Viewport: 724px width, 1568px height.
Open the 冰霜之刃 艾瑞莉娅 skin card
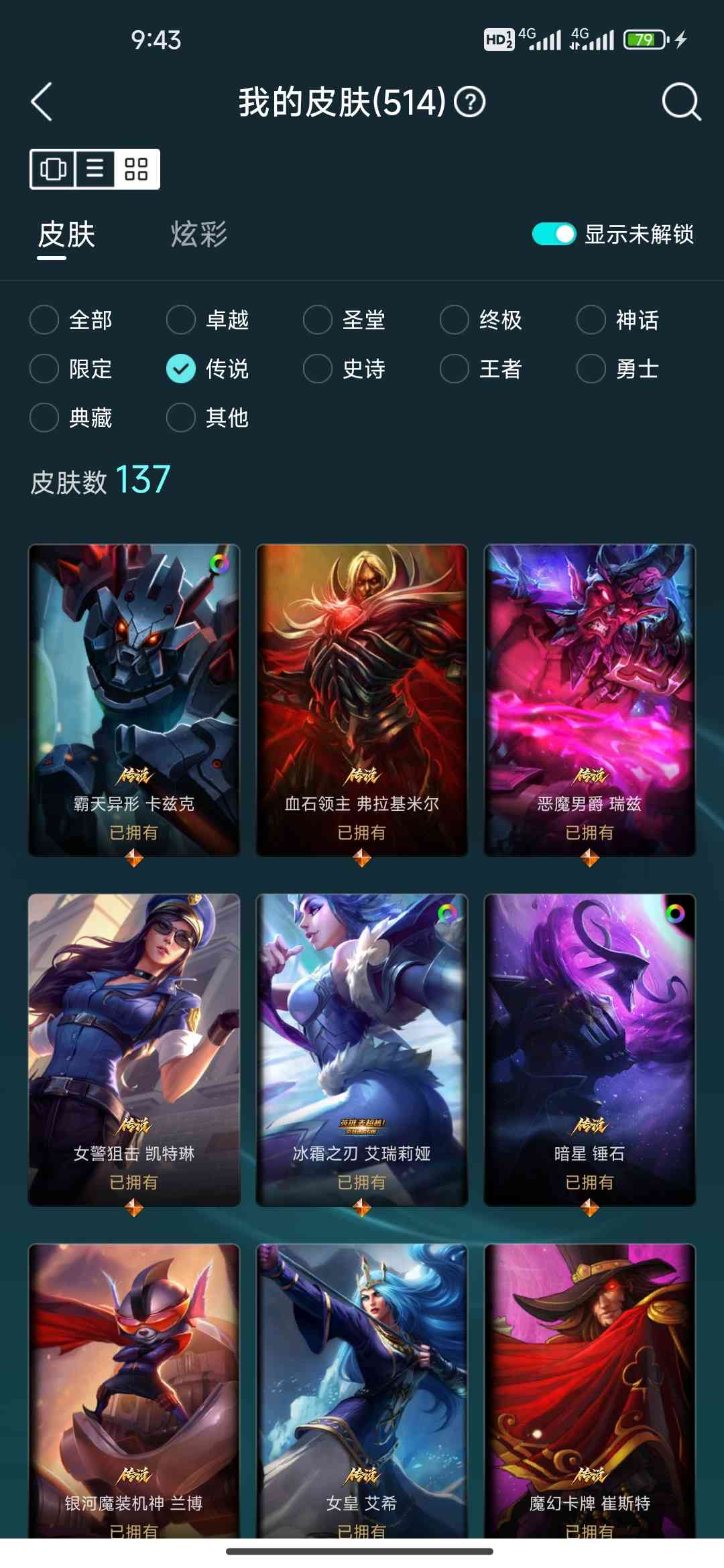click(362, 1050)
